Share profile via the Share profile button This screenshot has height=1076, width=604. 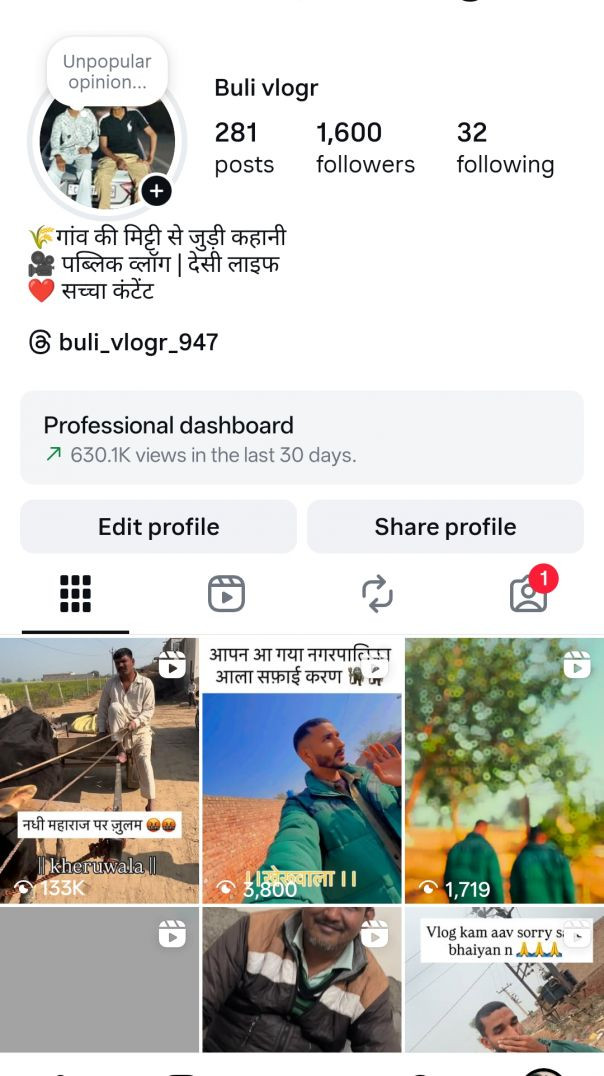[x=445, y=527]
